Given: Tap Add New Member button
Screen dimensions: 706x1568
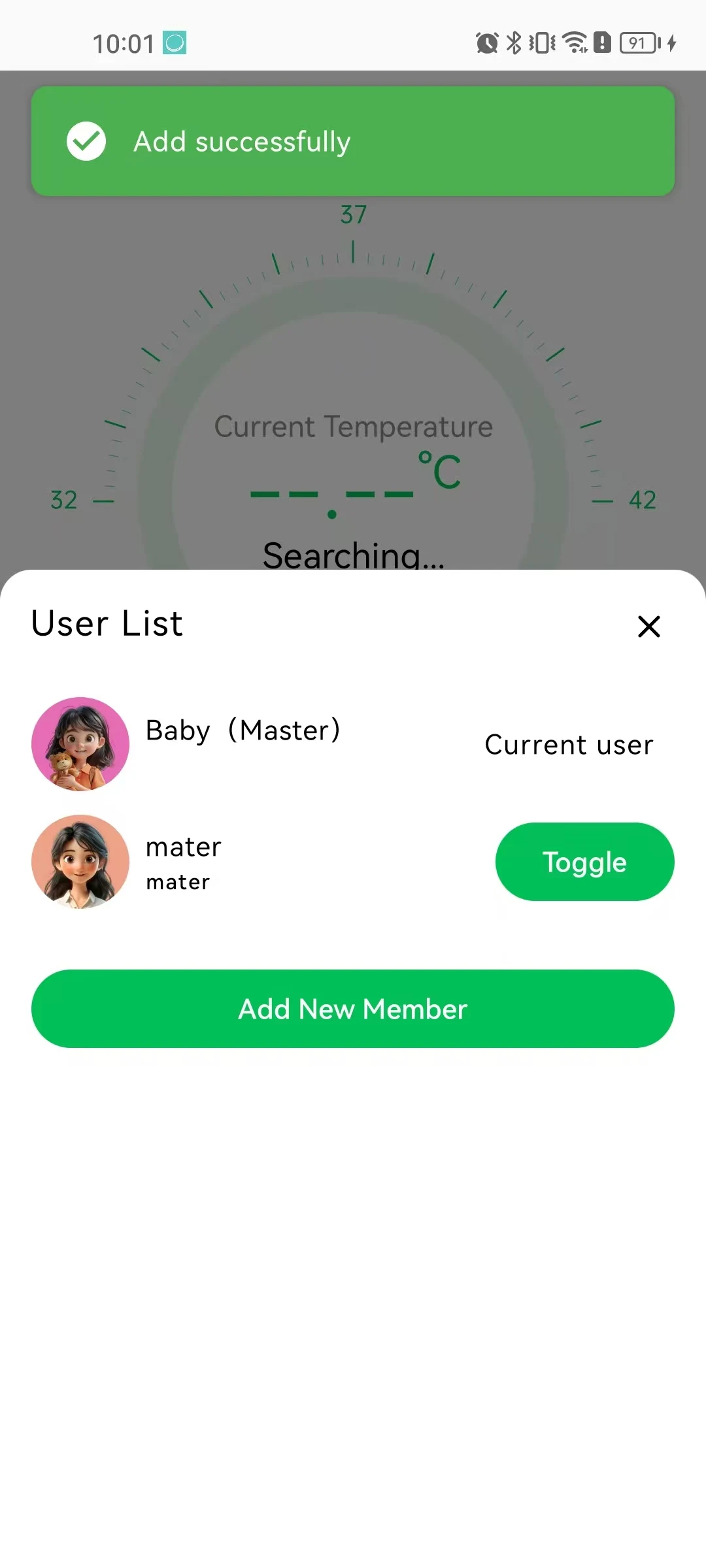Looking at the screenshot, I should 353,1008.
